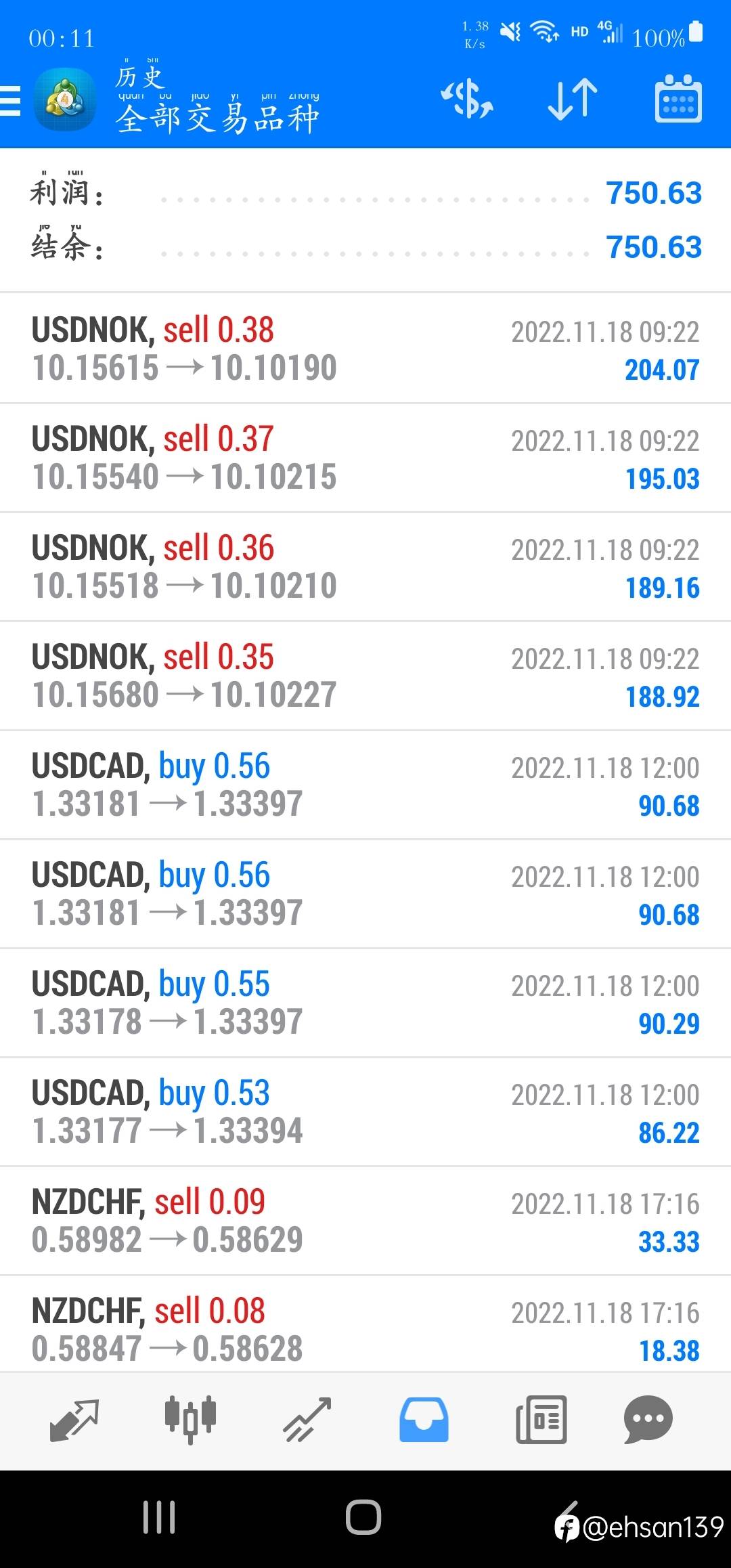Image resolution: width=731 pixels, height=1568 pixels.
Task: Expand the USDNOK sell 0.37 trade
Action: (x=365, y=458)
